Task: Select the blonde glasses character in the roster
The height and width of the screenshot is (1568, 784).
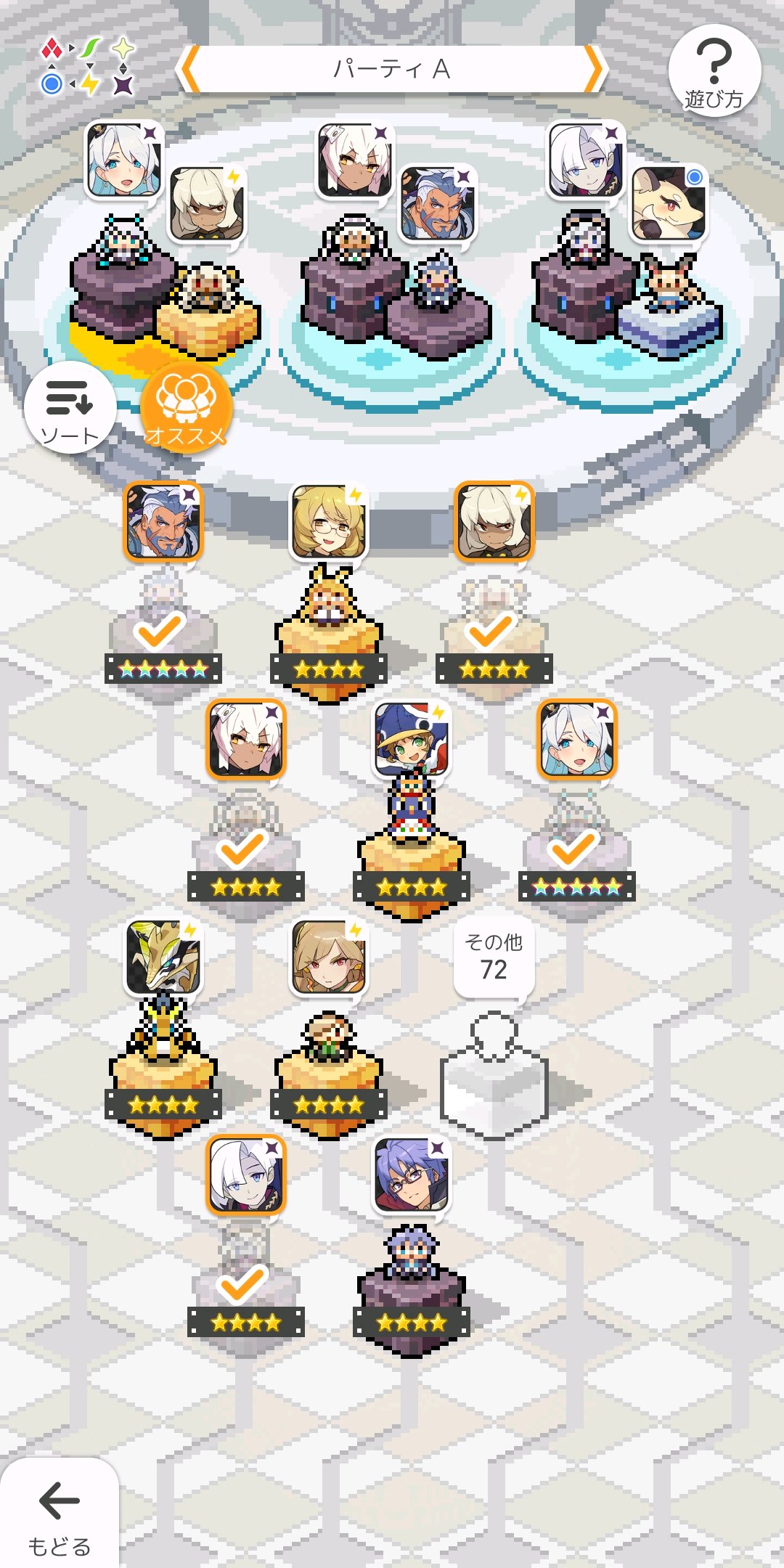Action: [328, 521]
